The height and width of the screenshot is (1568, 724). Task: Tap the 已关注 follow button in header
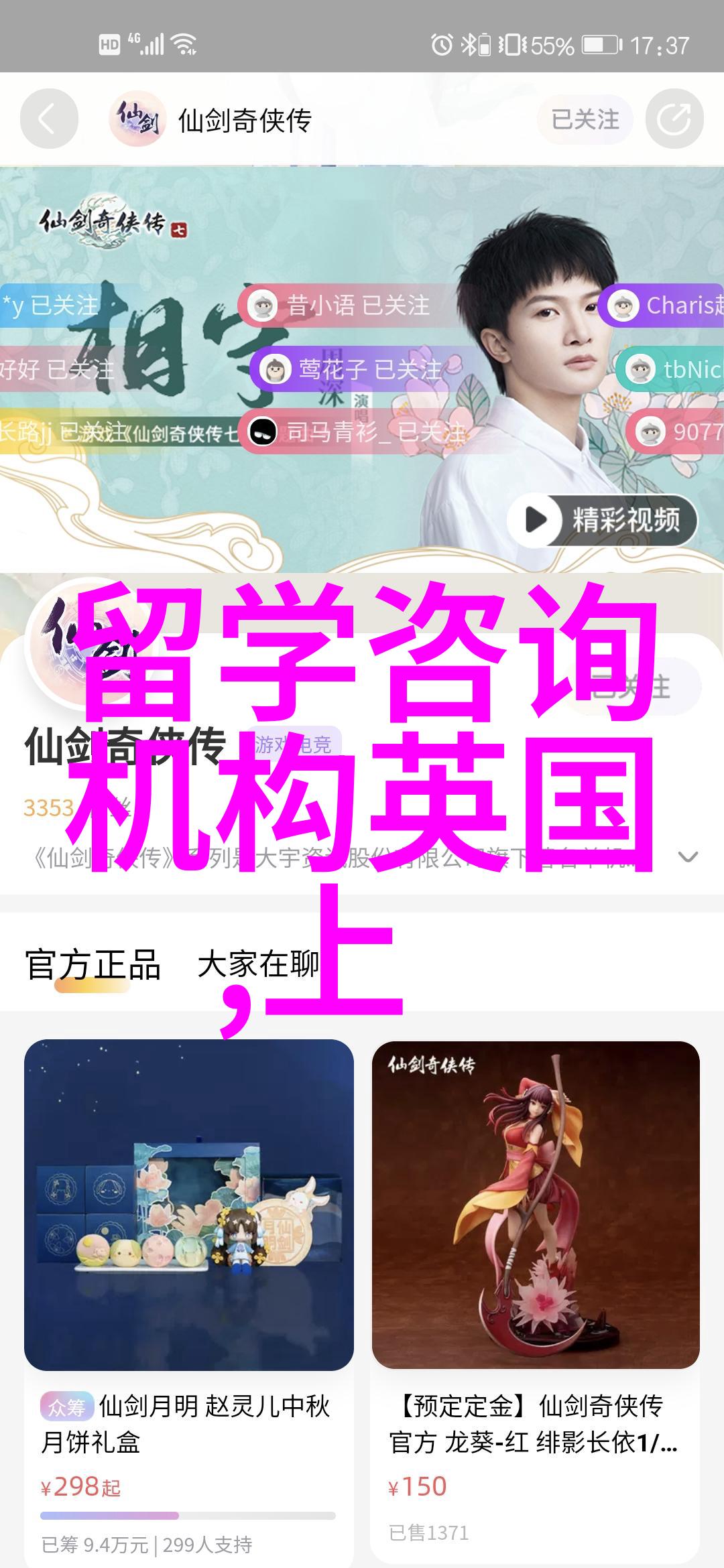pos(585,120)
